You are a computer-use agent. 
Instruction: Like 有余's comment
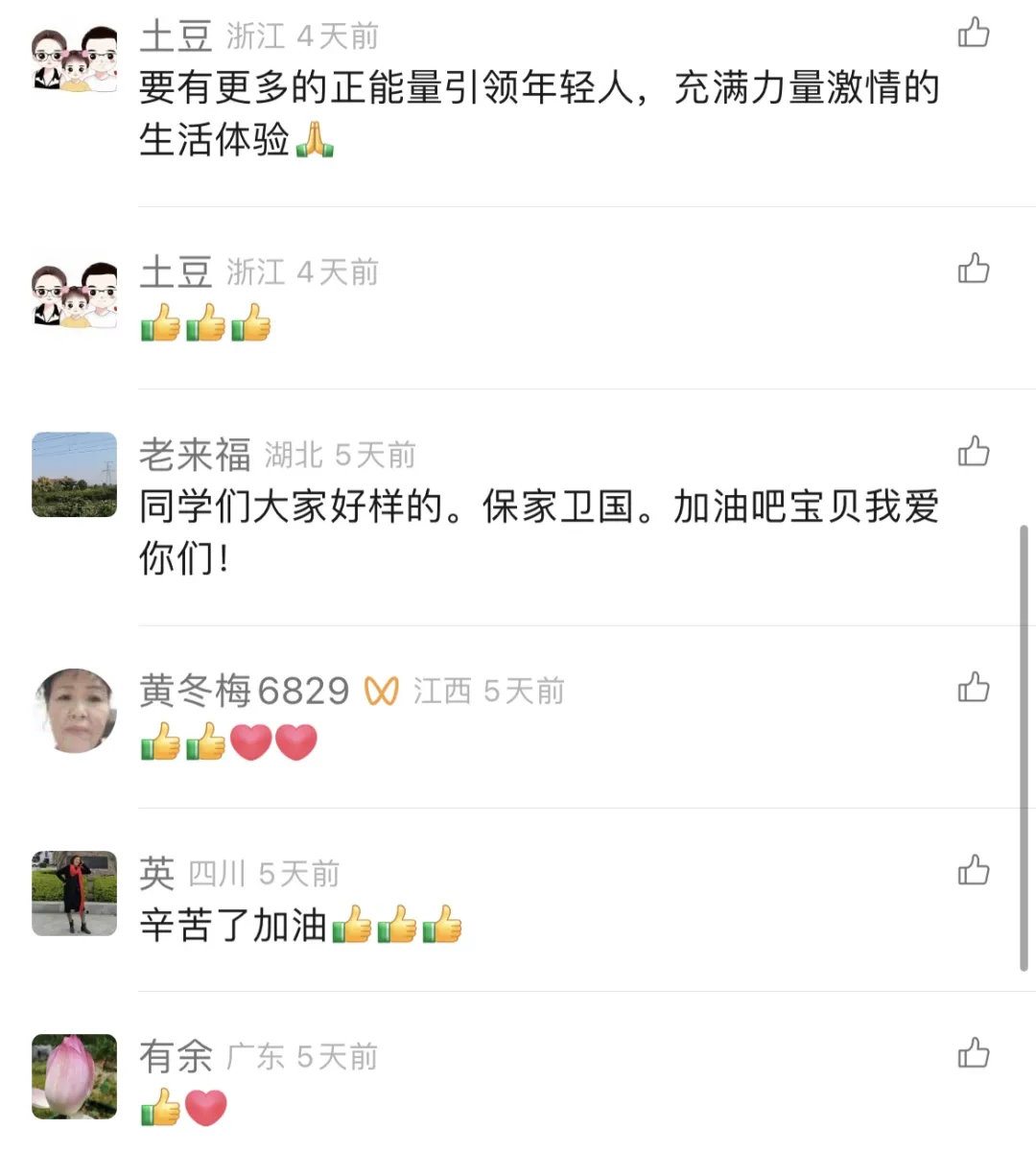(x=974, y=1054)
